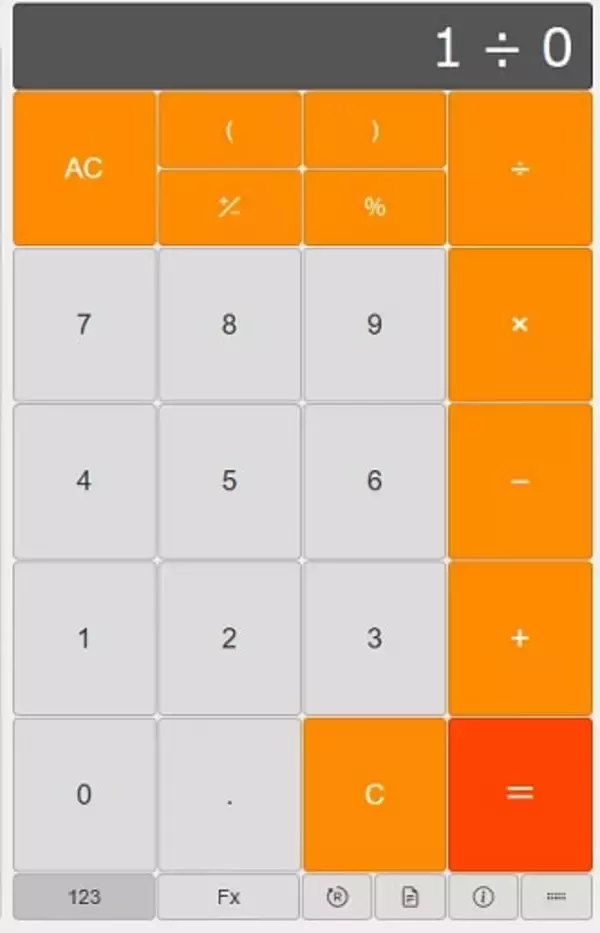Switch to the Fx functions keypad

[x=229, y=897]
